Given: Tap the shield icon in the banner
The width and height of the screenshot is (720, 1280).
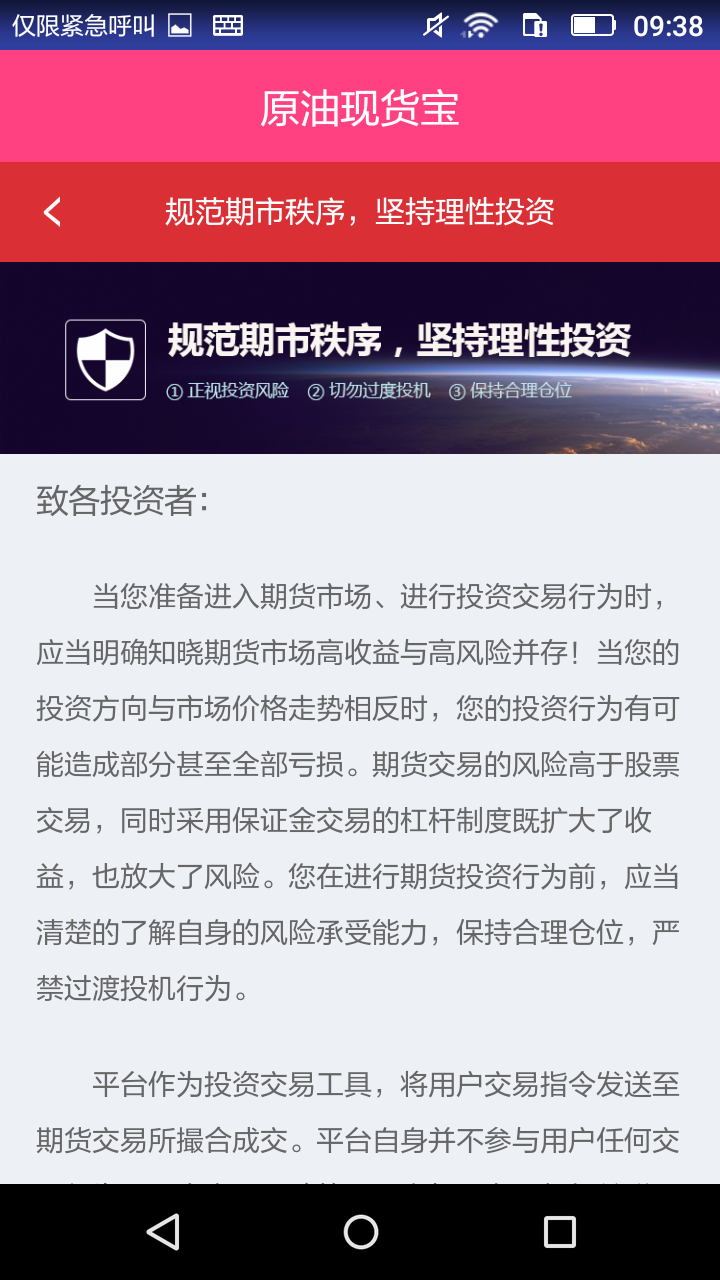Looking at the screenshot, I should [105, 358].
